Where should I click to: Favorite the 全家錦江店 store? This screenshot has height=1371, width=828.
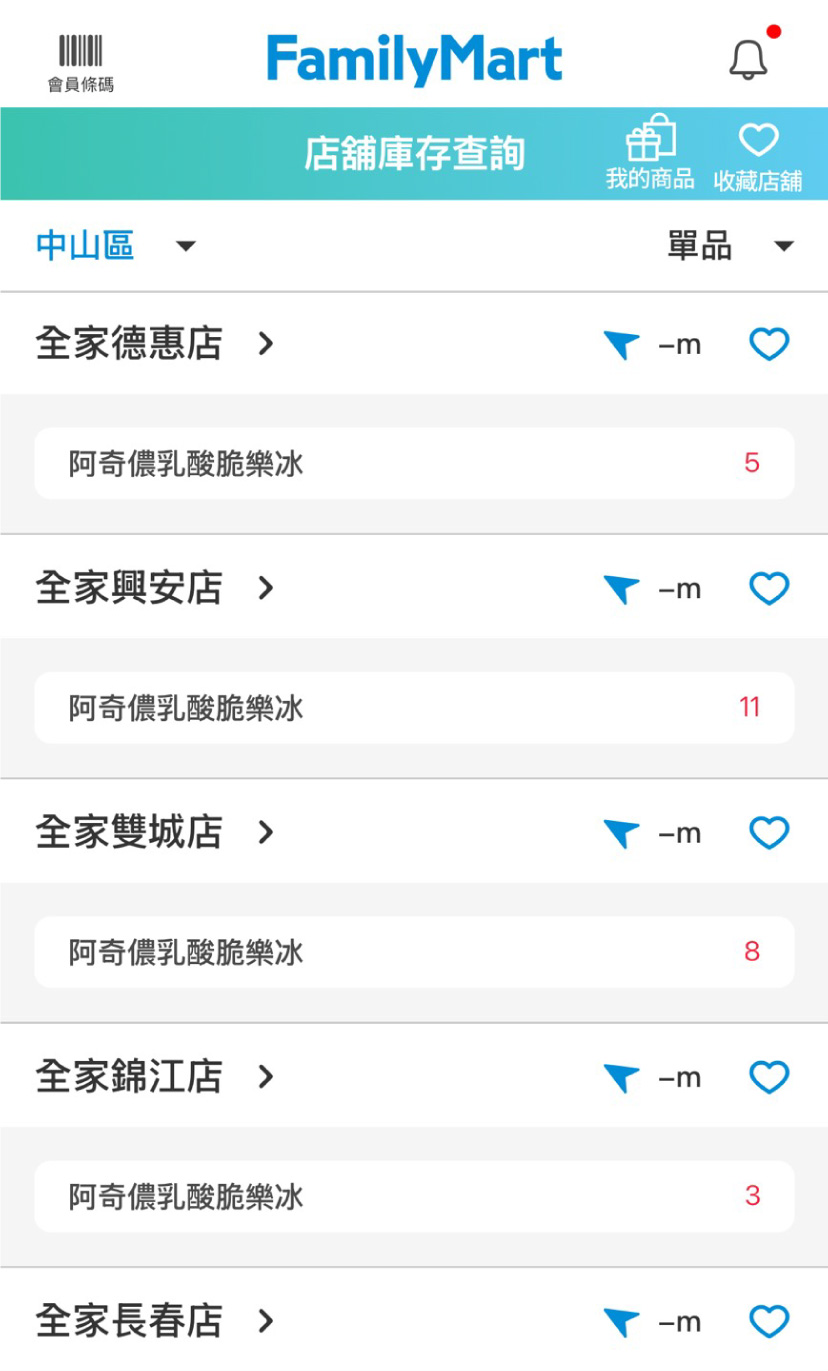pyautogui.click(x=769, y=1078)
